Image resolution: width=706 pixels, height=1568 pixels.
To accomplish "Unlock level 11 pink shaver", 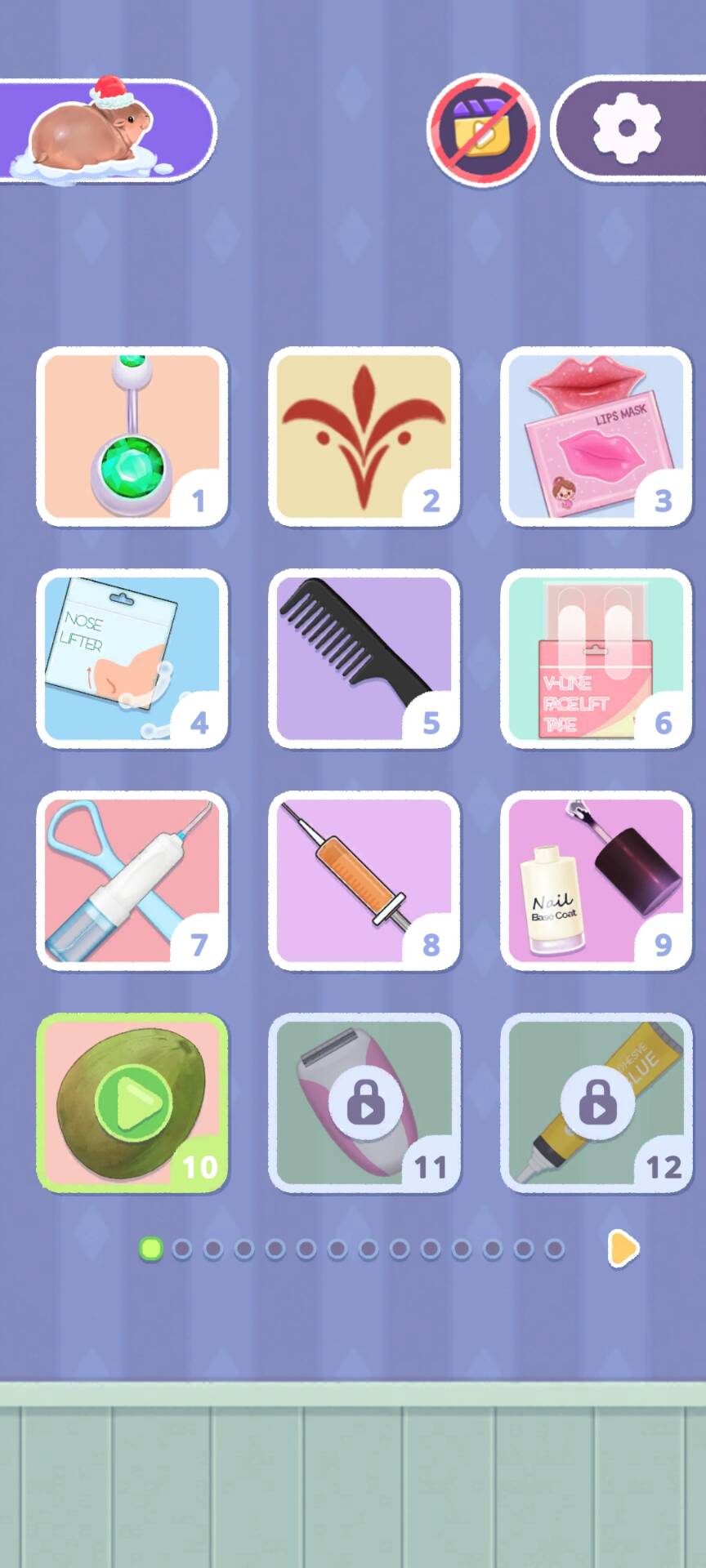I will [x=365, y=1102].
